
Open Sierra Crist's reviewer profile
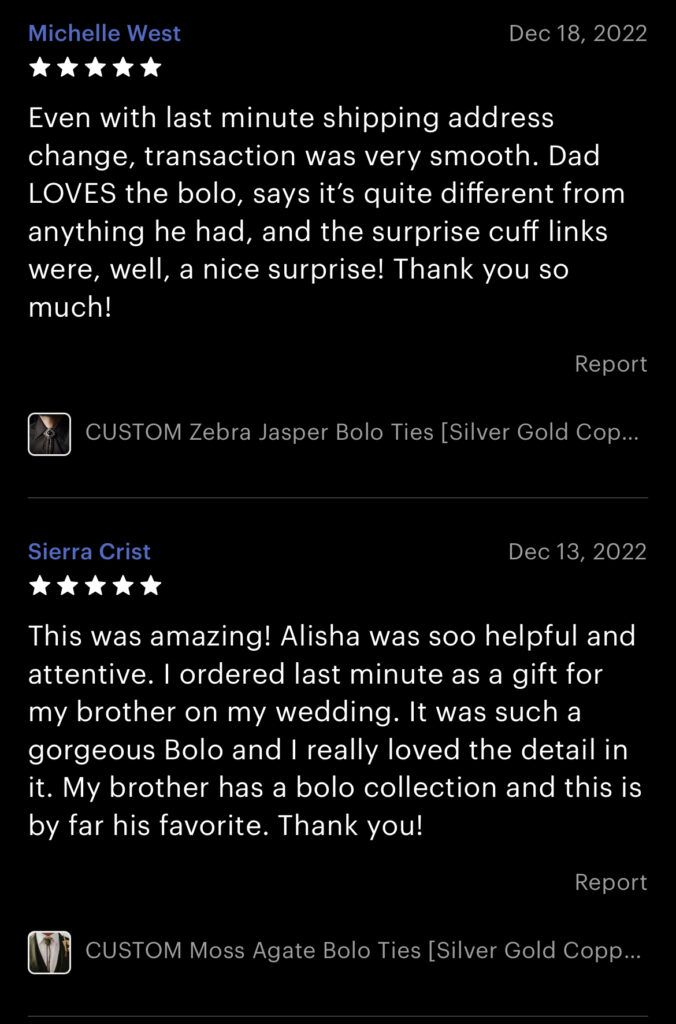(89, 552)
